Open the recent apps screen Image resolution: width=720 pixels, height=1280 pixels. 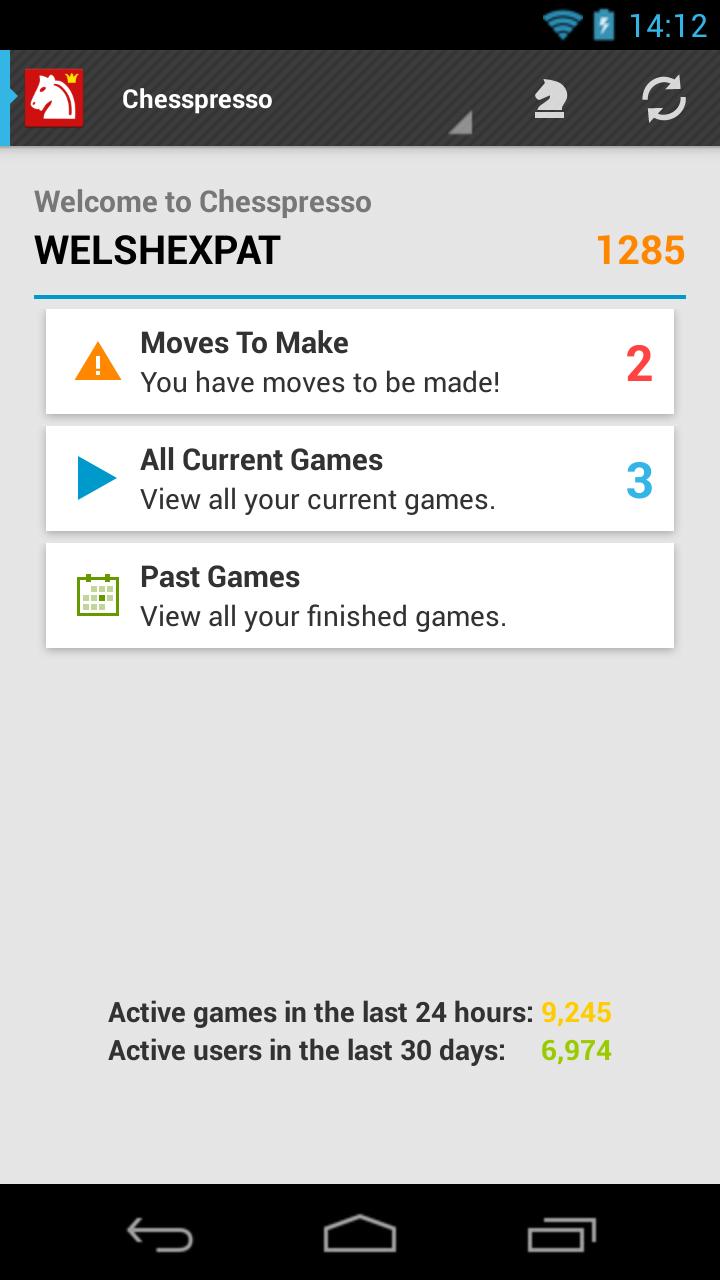click(x=560, y=1233)
